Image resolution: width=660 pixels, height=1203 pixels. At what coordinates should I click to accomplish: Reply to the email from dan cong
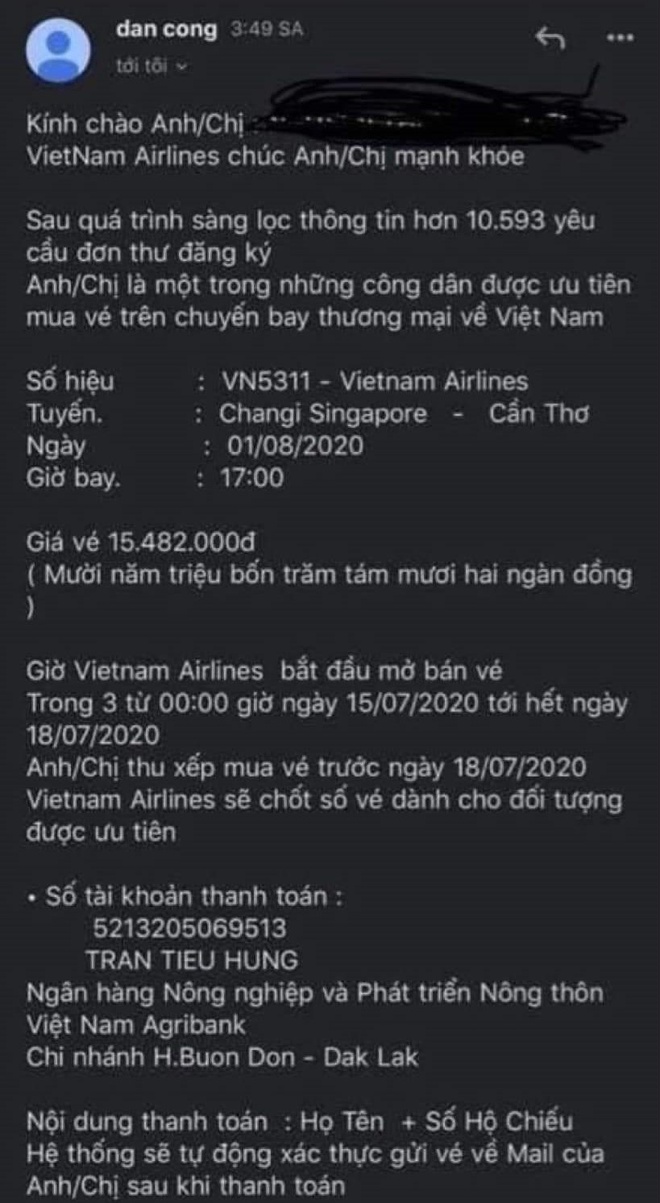(x=550, y=38)
